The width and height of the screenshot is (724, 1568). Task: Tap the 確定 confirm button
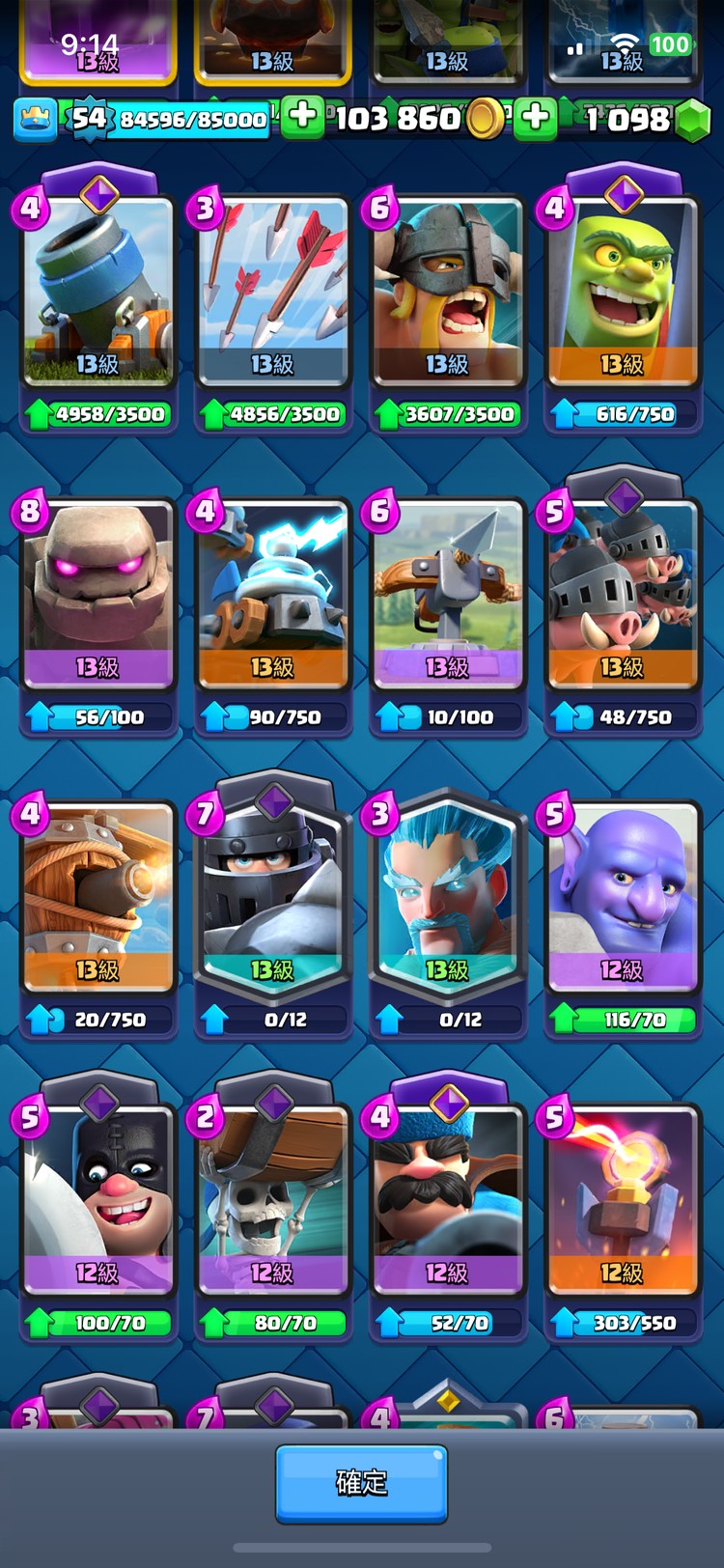click(361, 1483)
